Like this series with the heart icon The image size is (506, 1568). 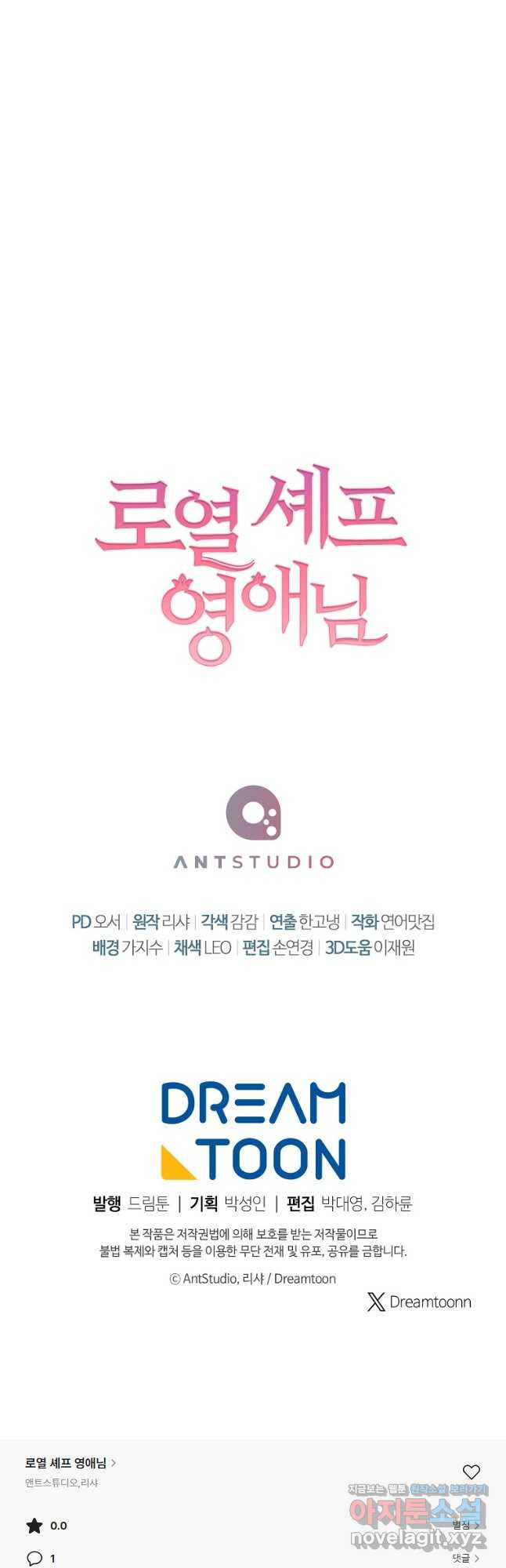[471, 1472]
